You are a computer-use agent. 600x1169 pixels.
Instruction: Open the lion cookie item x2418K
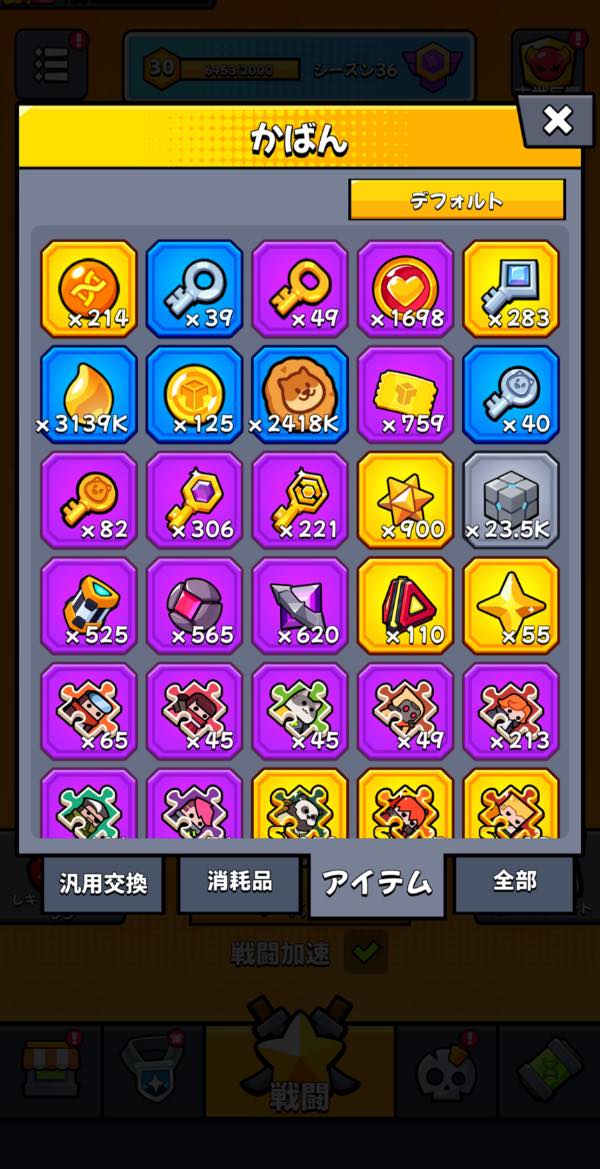[x=300, y=394]
